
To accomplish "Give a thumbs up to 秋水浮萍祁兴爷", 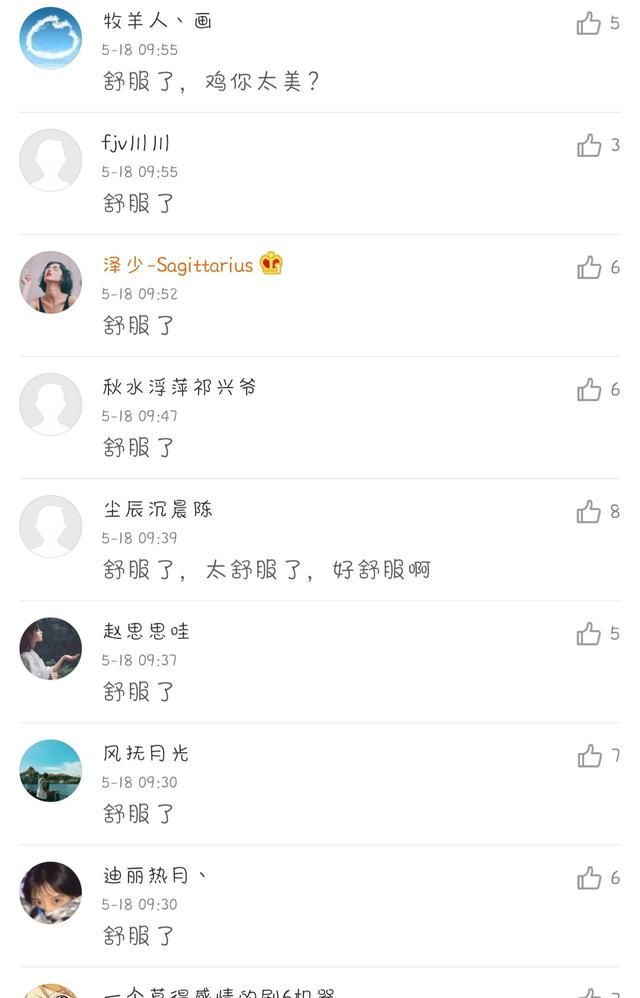I will coord(589,389).
